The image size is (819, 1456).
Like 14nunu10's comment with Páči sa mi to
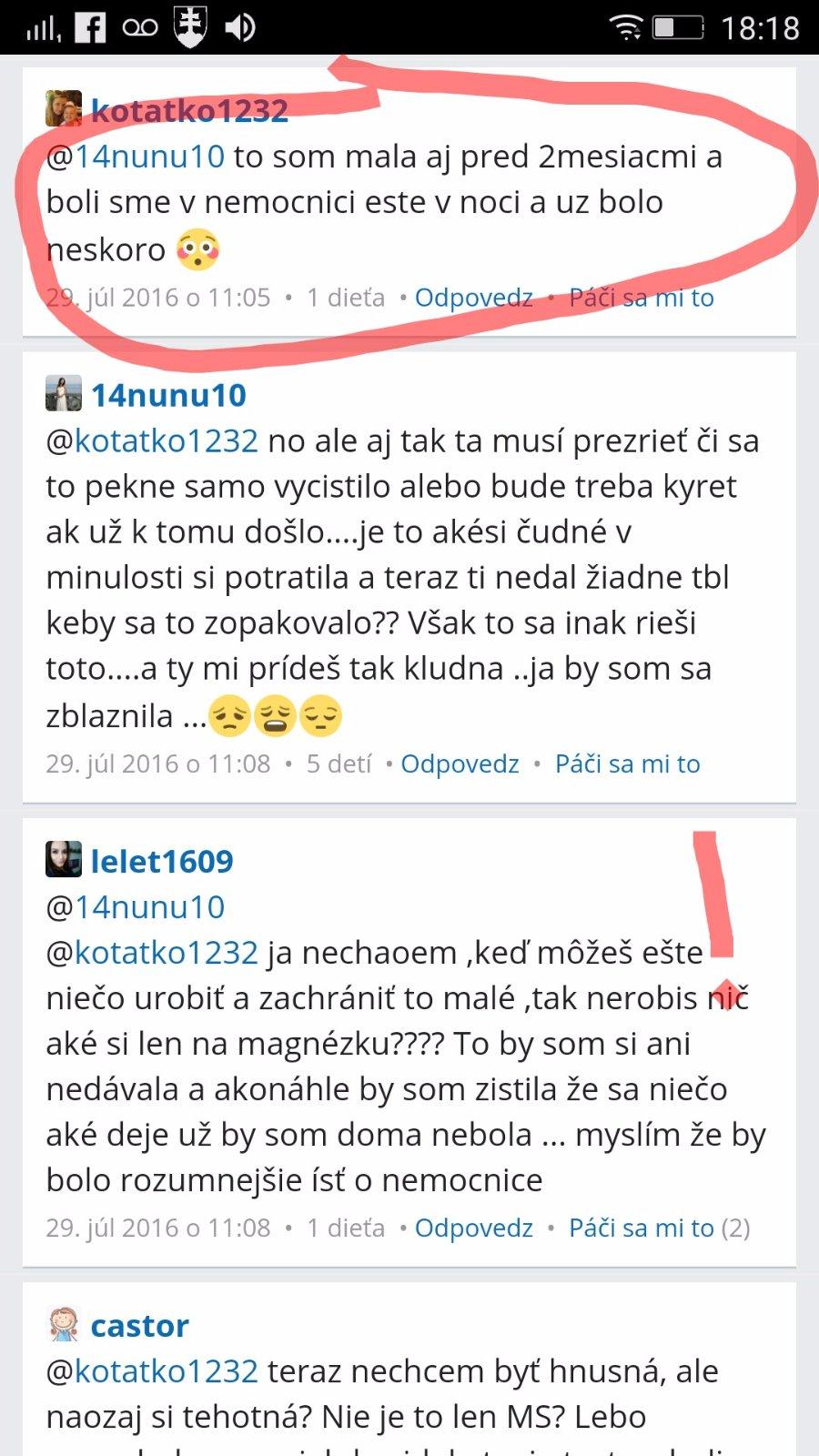click(627, 763)
